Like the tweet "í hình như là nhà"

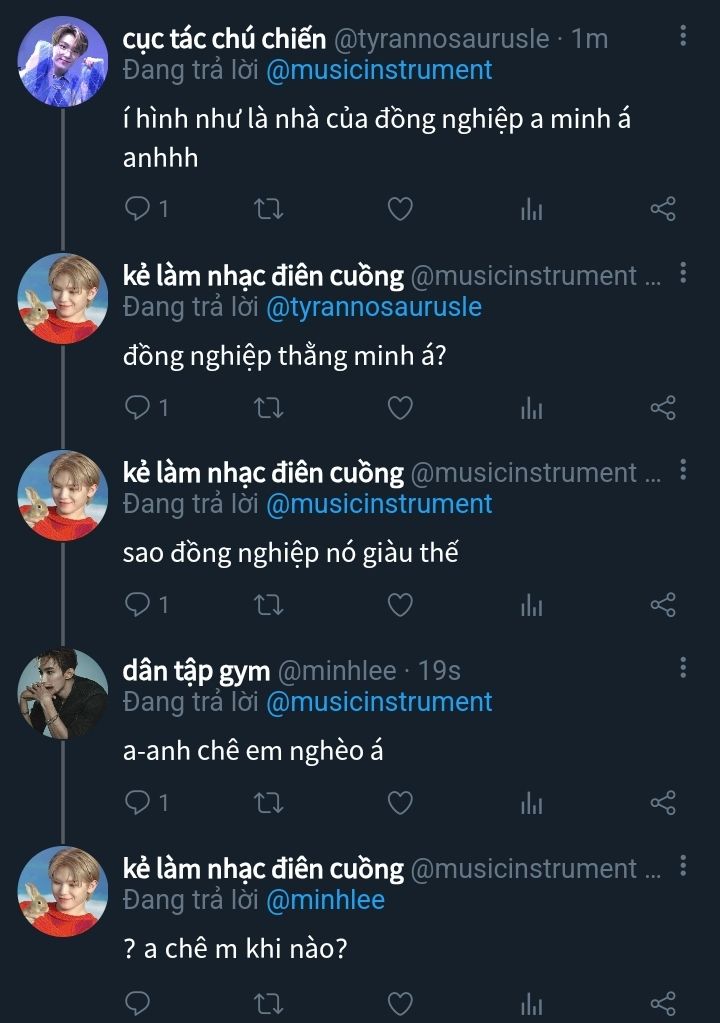pos(400,209)
